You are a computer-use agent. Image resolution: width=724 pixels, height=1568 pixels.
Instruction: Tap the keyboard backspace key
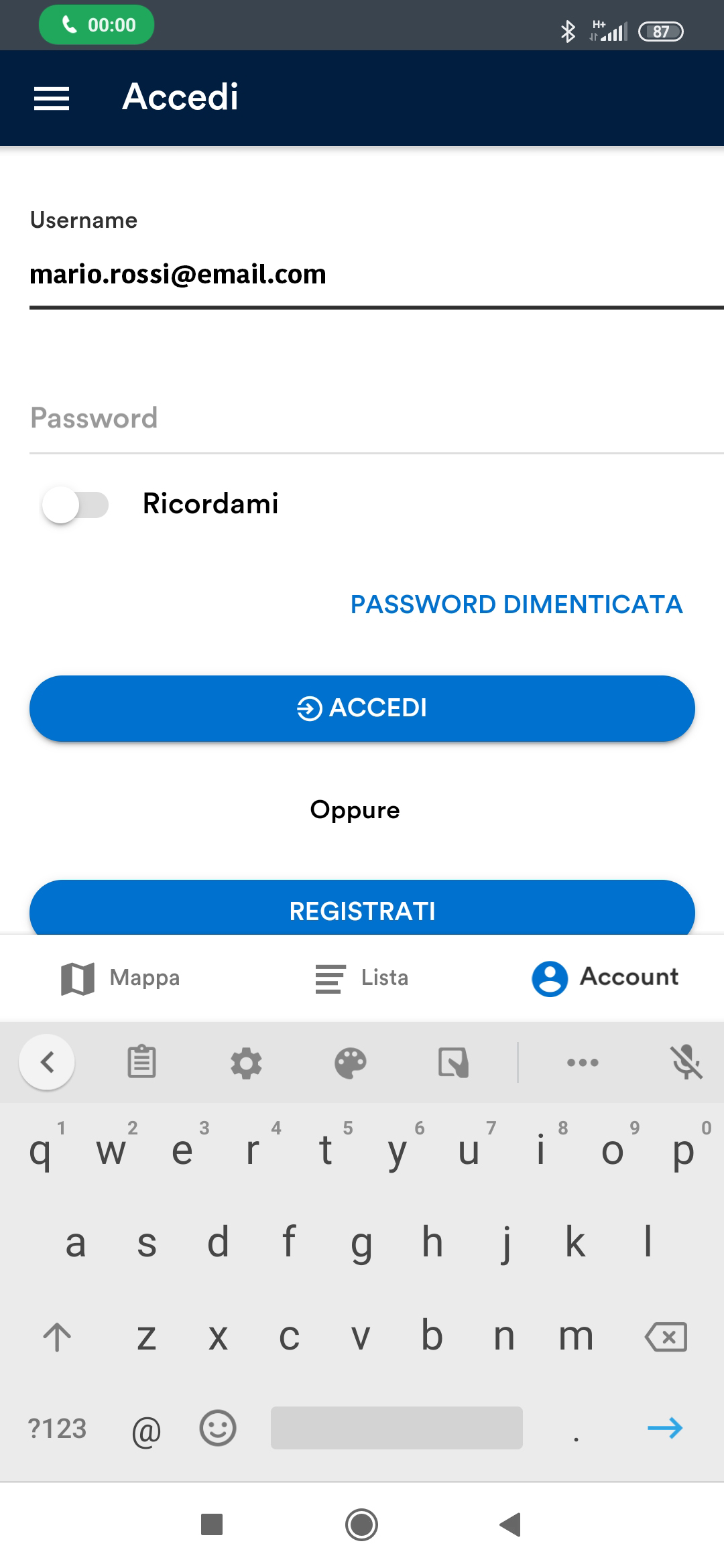click(x=666, y=1337)
